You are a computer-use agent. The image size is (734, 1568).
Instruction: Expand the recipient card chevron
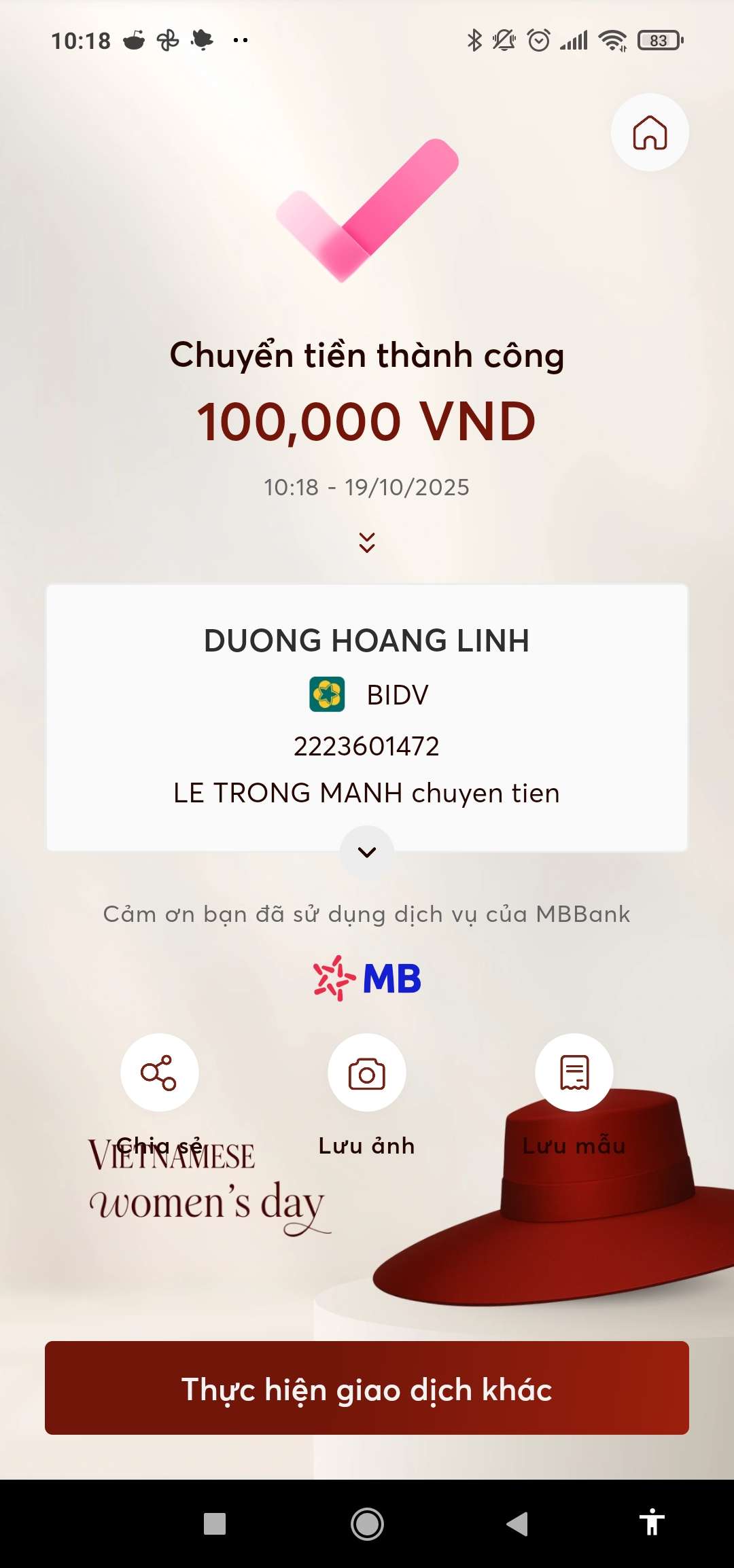[367, 852]
